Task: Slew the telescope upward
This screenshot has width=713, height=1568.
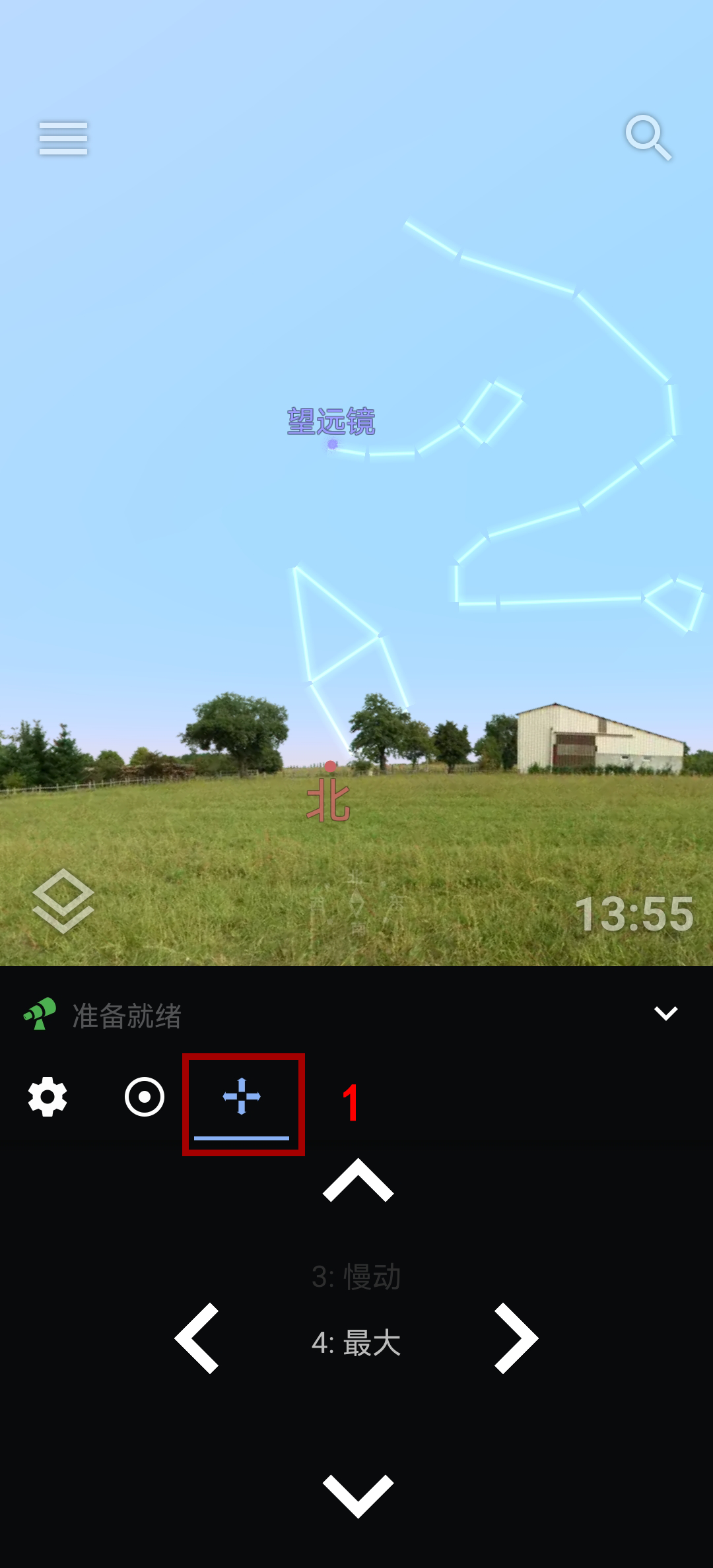Action: [358, 1181]
